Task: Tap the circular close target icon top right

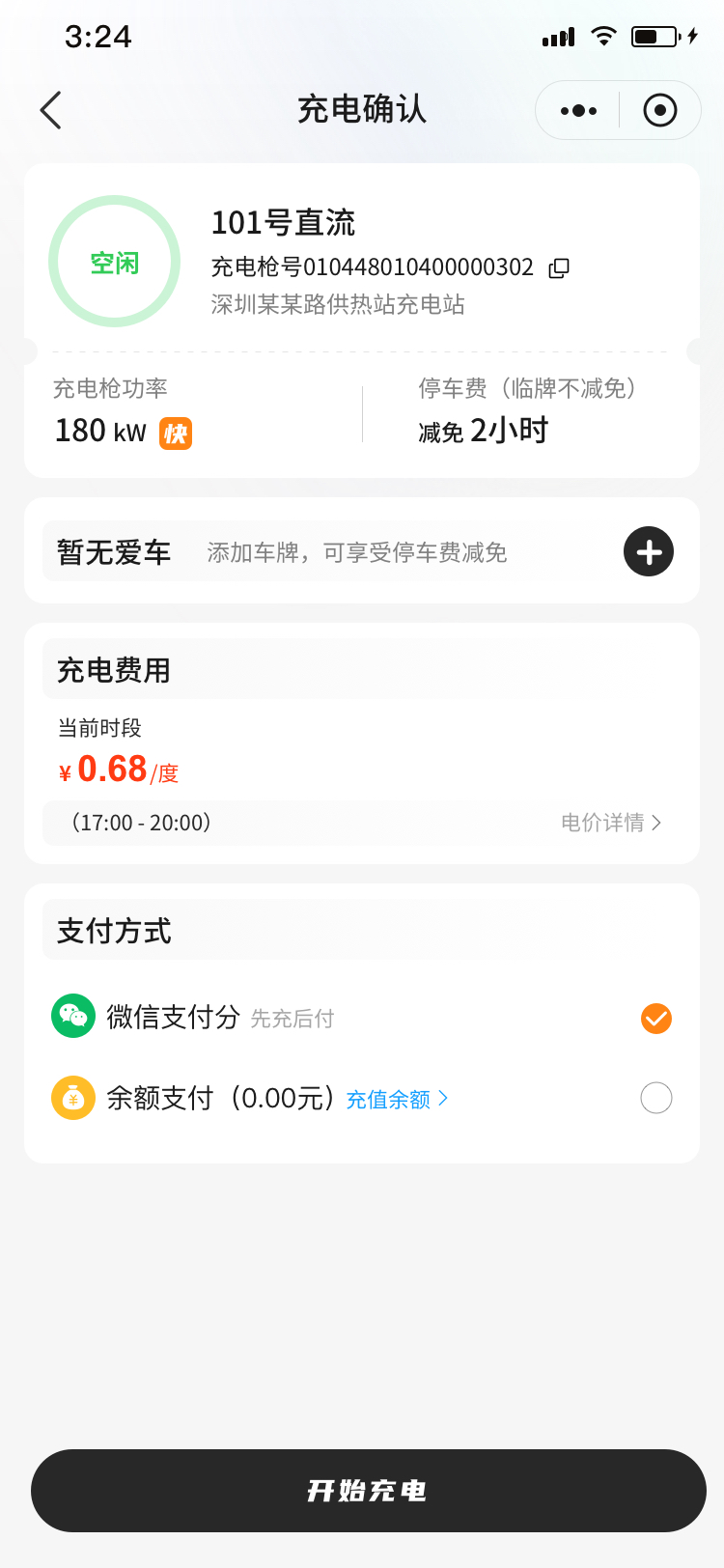Action: tap(660, 110)
